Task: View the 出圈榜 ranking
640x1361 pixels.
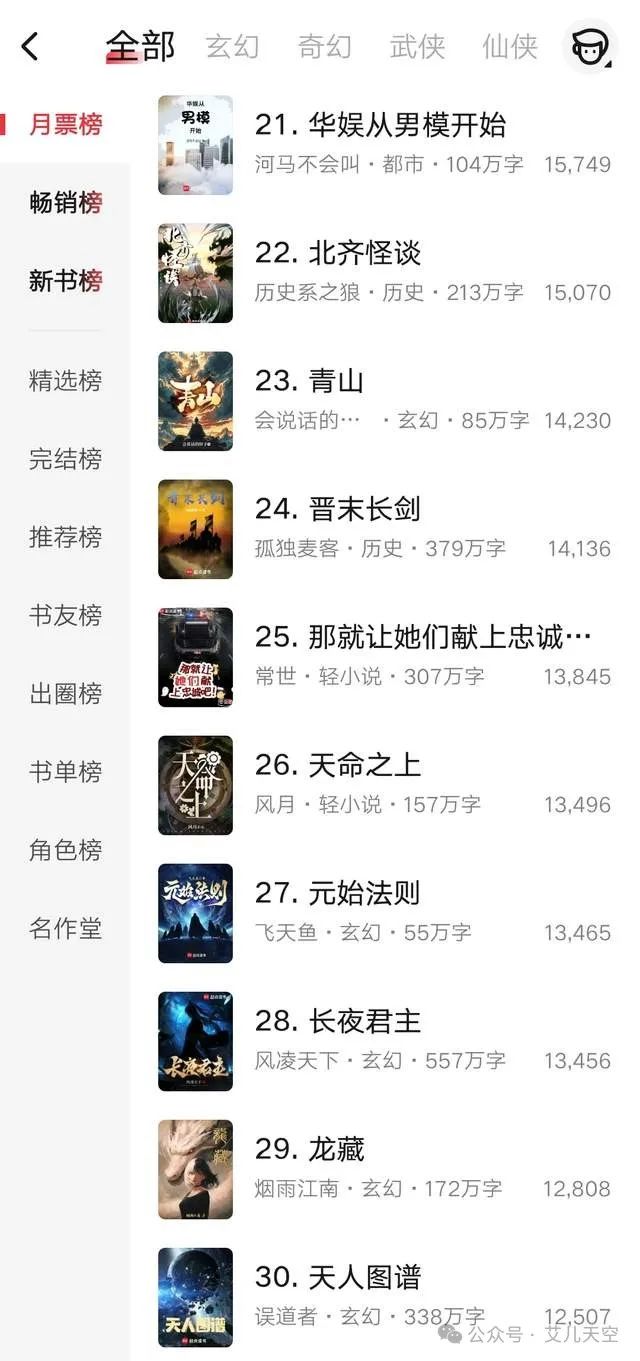Action: (65, 693)
